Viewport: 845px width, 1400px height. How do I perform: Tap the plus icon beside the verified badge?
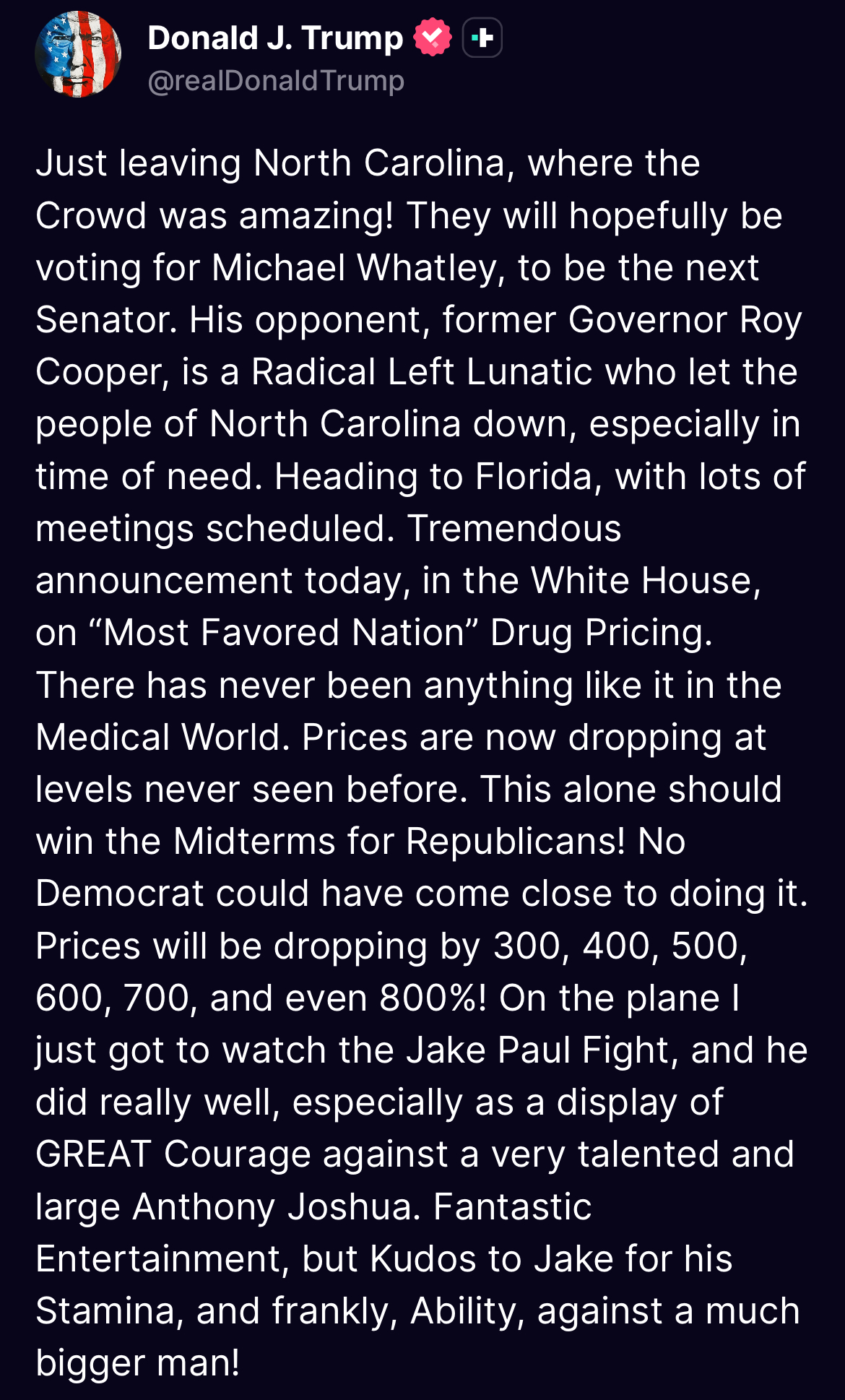[x=482, y=38]
